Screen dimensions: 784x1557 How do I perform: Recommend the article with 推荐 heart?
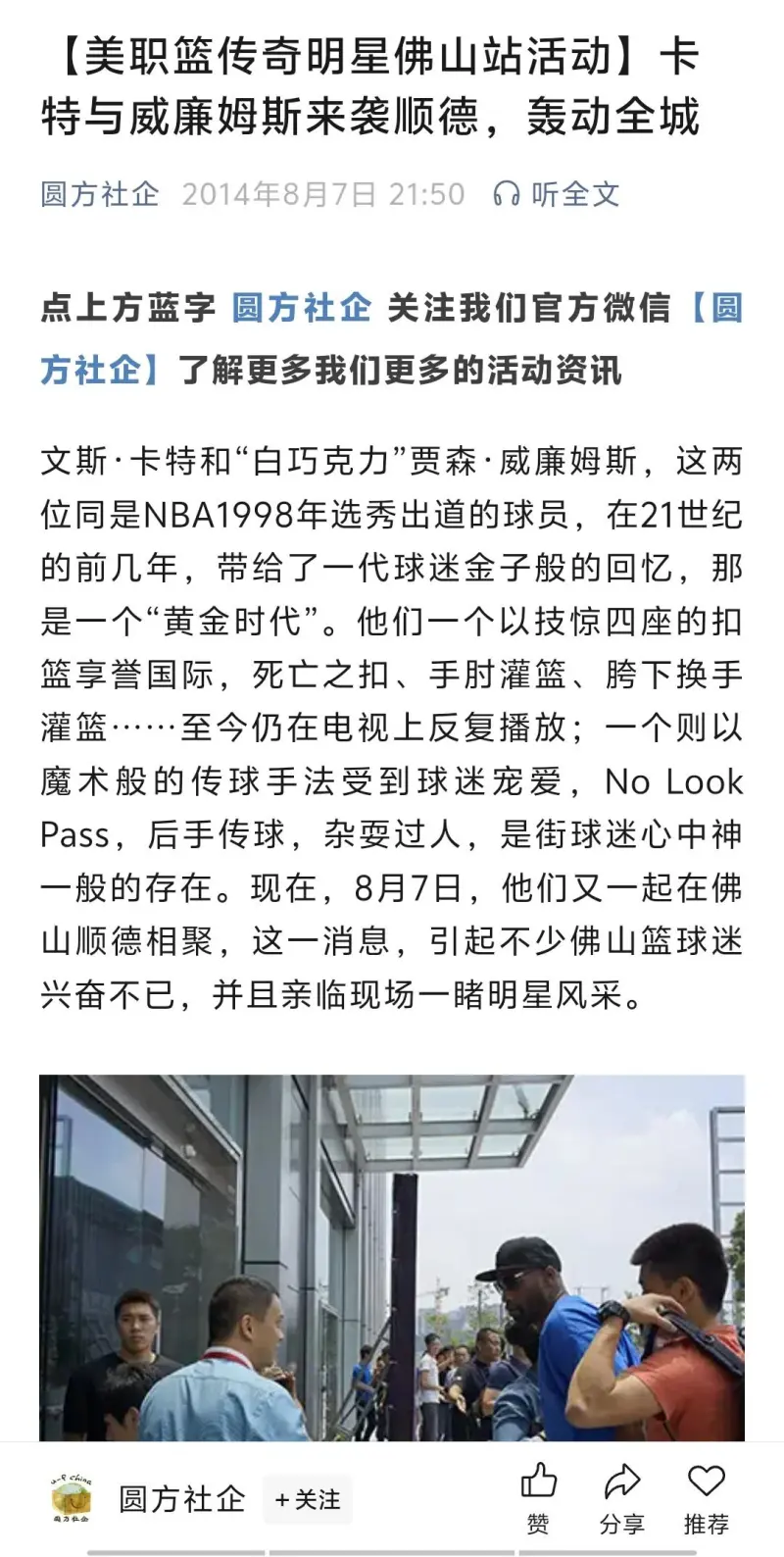pos(706,1496)
